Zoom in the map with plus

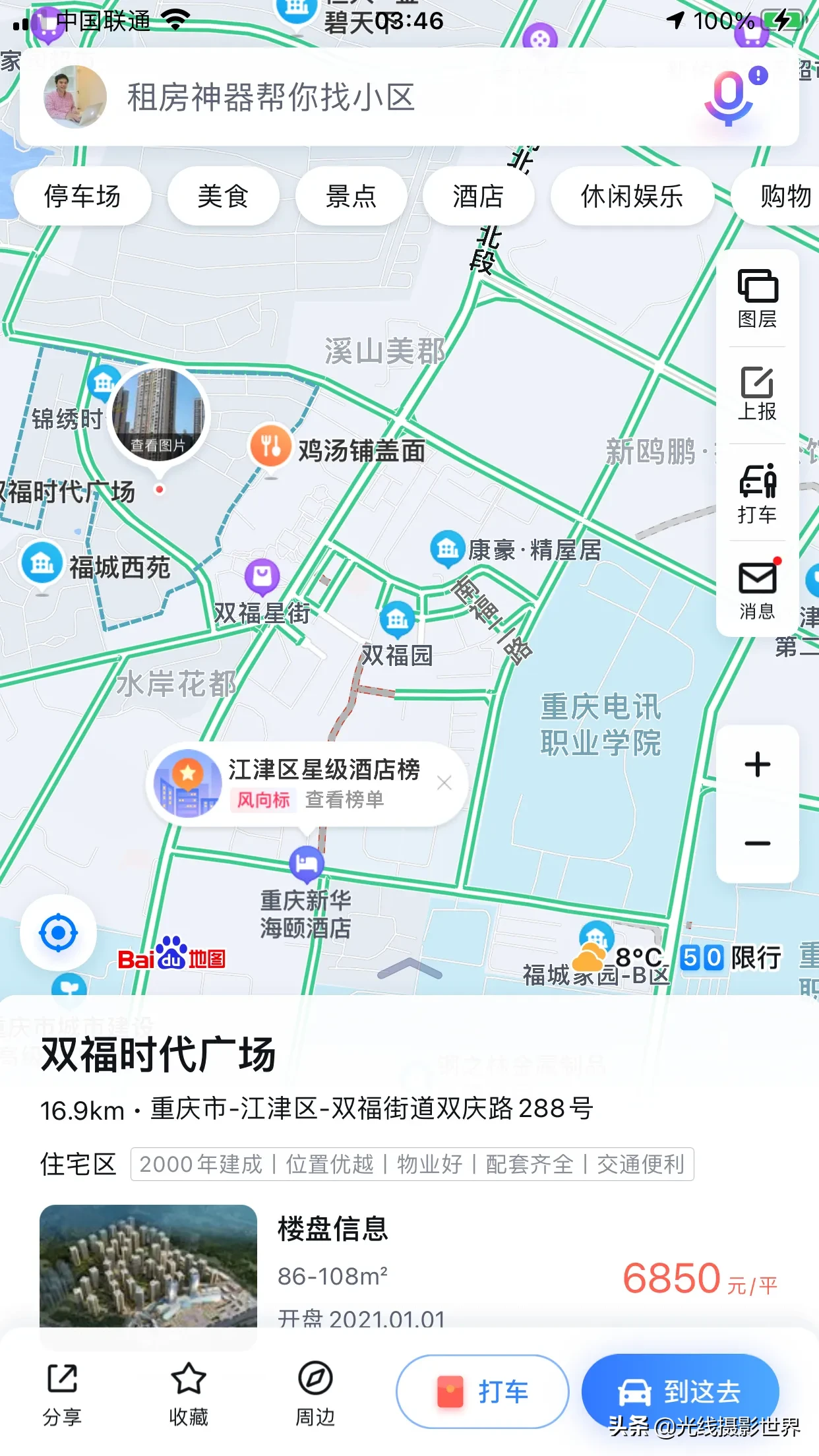[x=757, y=765]
